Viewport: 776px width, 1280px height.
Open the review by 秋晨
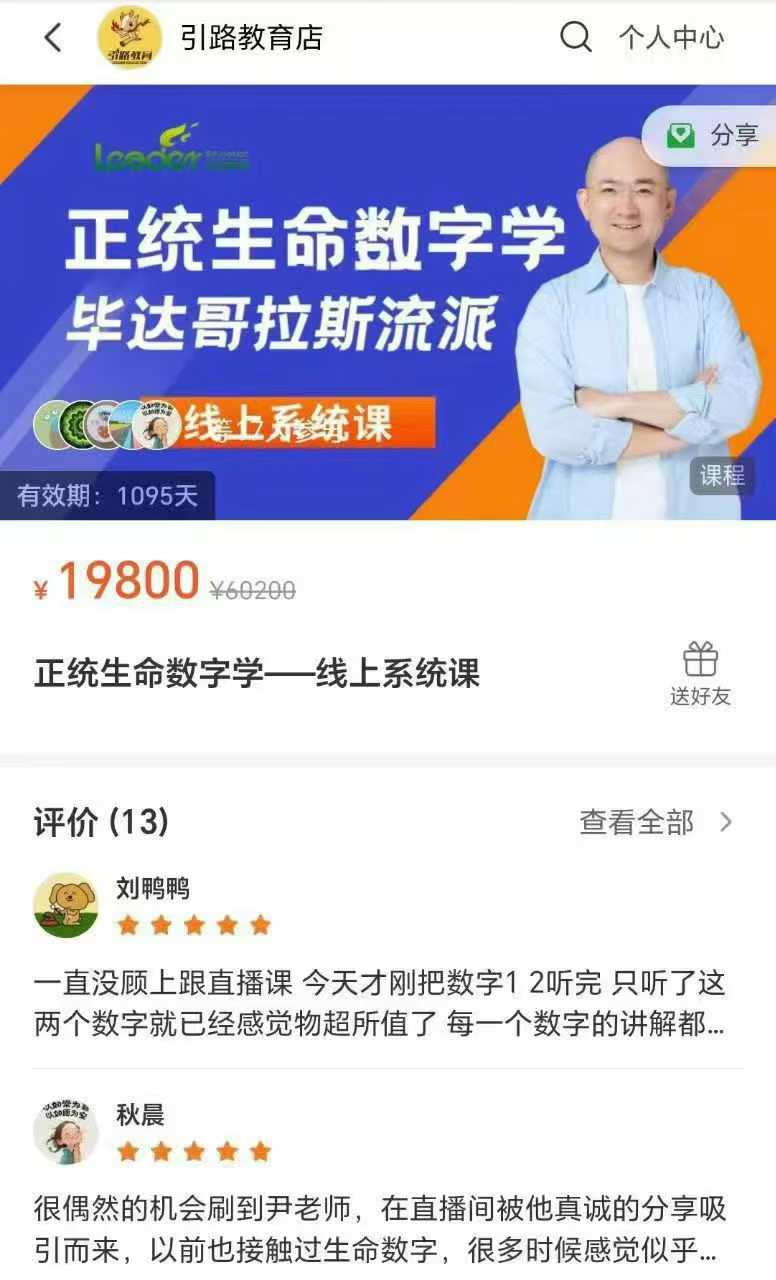click(x=380, y=1228)
